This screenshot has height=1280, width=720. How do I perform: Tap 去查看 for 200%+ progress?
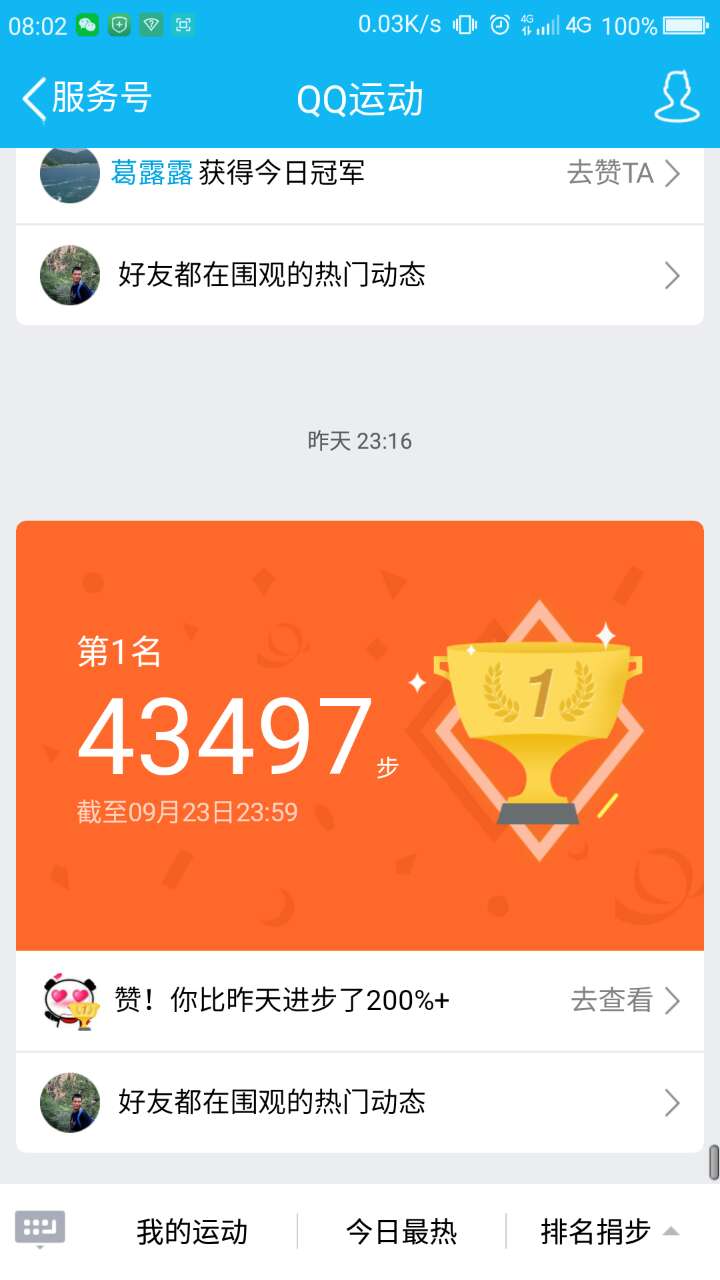point(625,1000)
